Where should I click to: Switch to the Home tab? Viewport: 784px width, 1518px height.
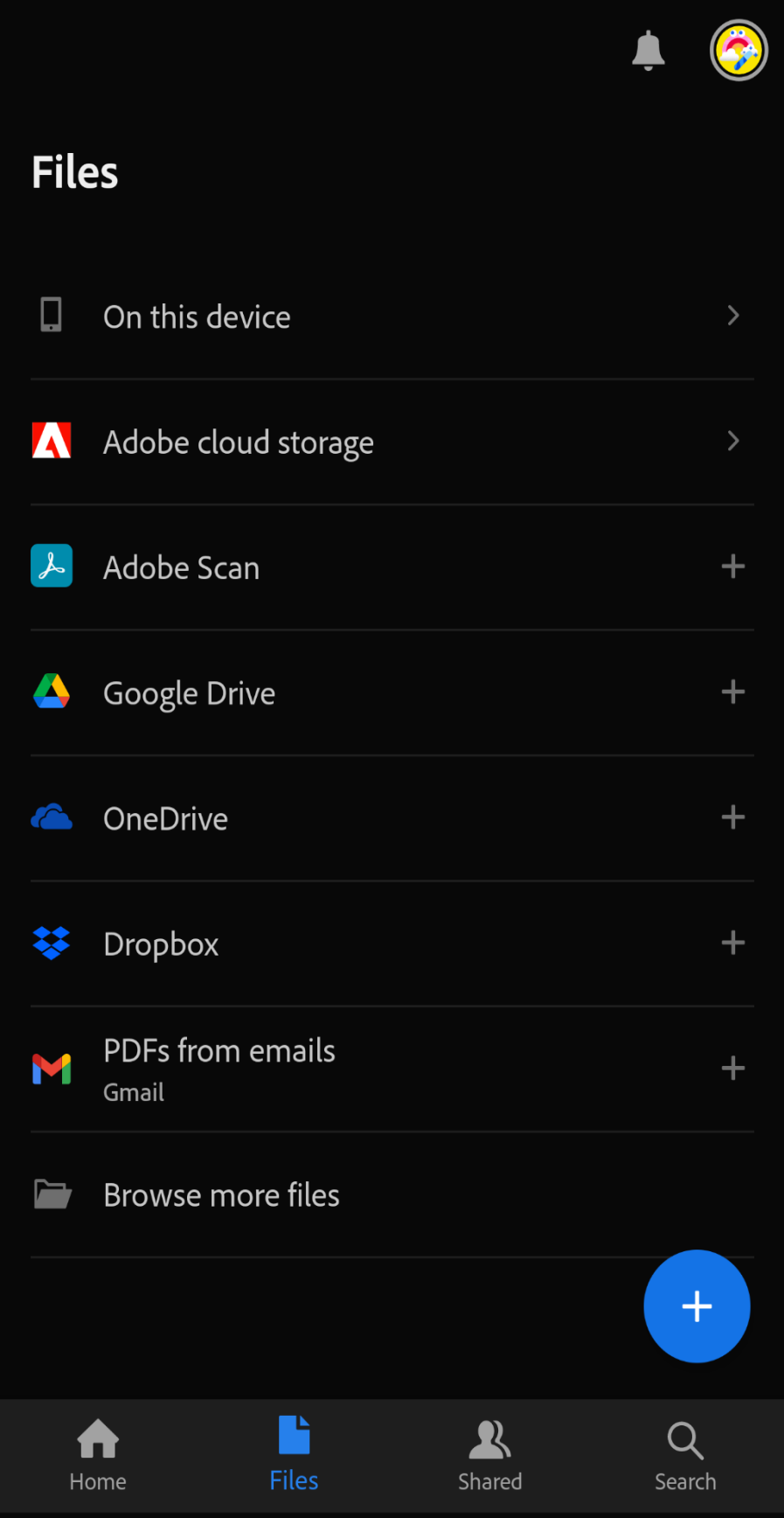pyautogui.click(x=98, y=1457)
